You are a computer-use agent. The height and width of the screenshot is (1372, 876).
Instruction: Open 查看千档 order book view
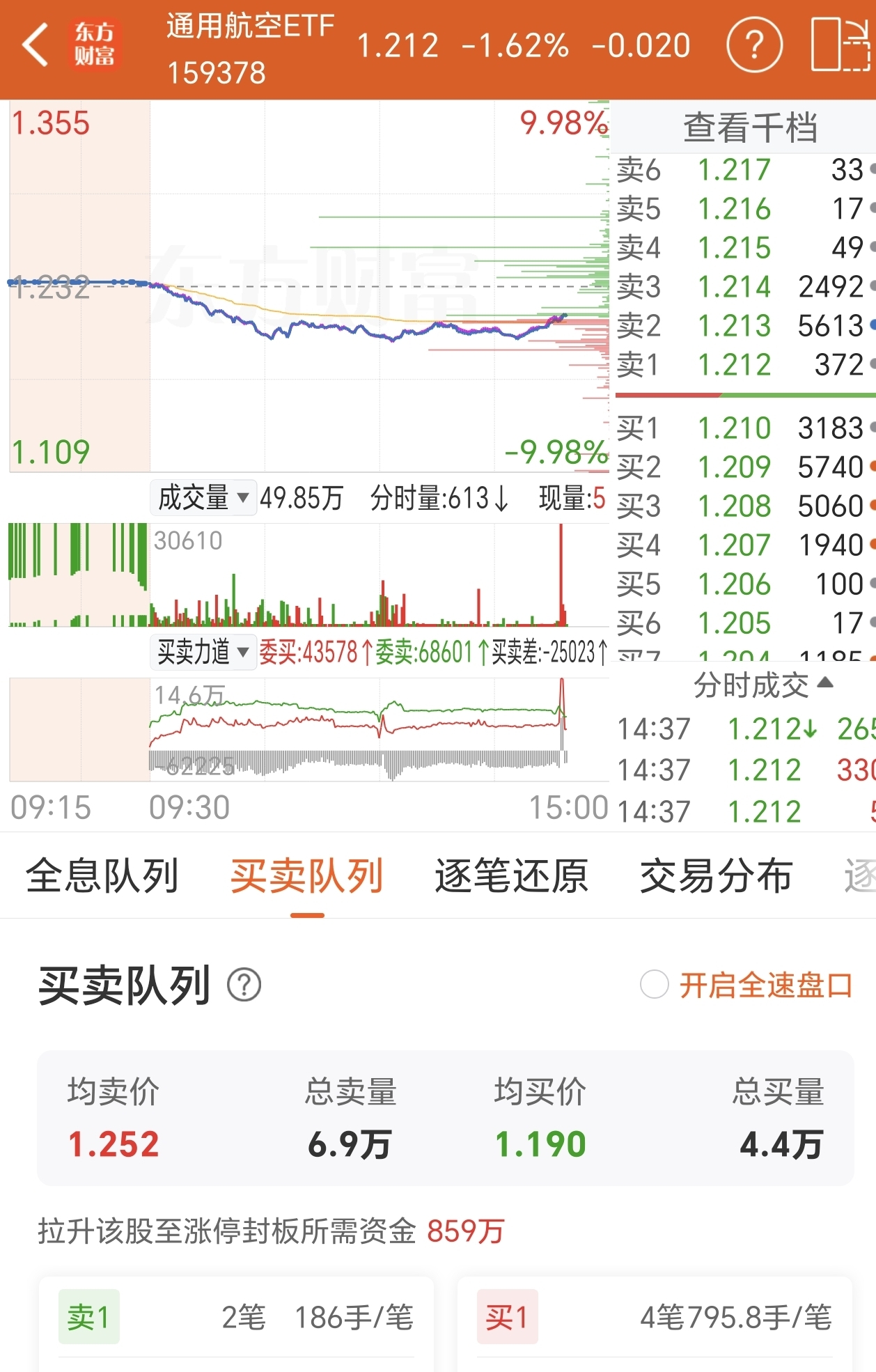tap(749, 127)
